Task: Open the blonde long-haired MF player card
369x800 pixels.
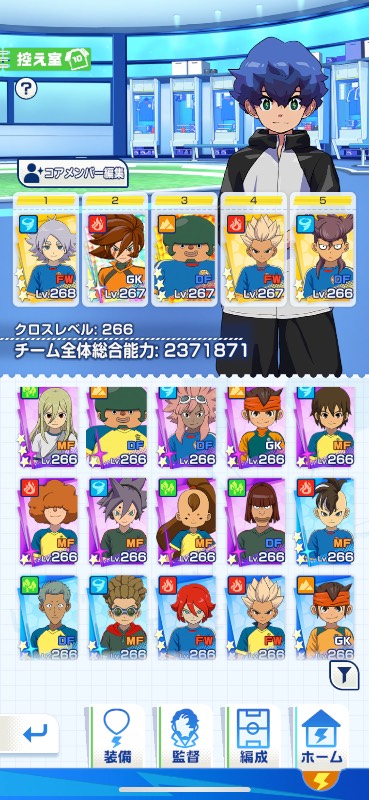Action: [x=47, y=427]
